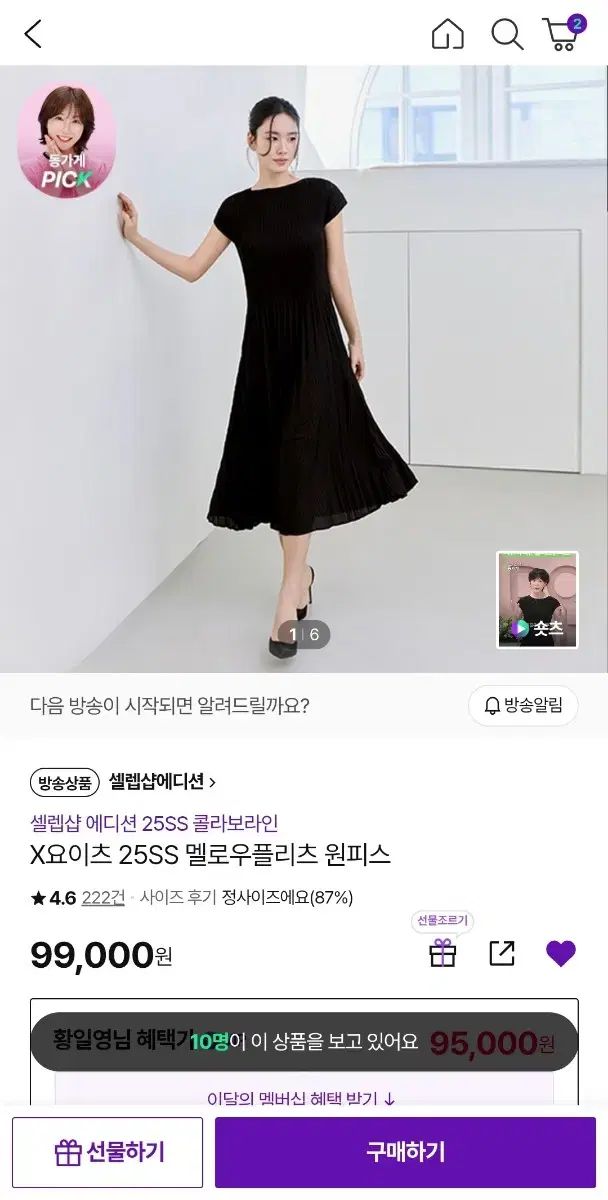Toggle the purple heart wishlist icon

[561, 954]
